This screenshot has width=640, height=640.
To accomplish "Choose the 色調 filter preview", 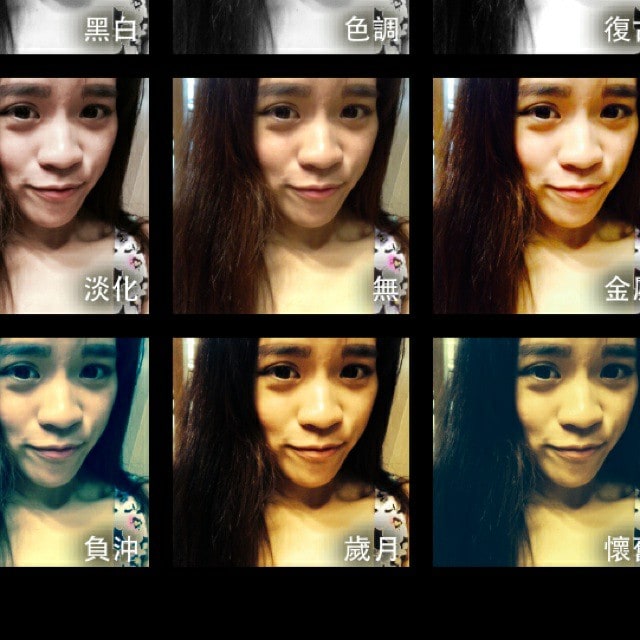I will [x=290, y=26].
